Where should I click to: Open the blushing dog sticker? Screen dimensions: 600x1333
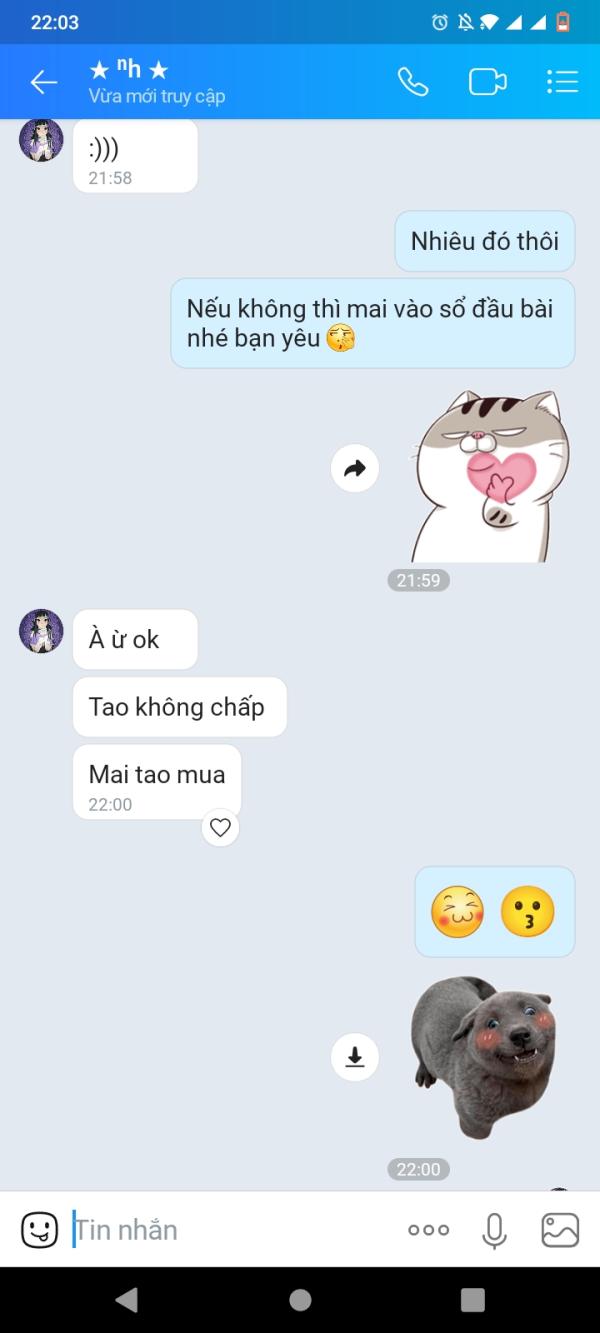click(x=483, y=1057)
